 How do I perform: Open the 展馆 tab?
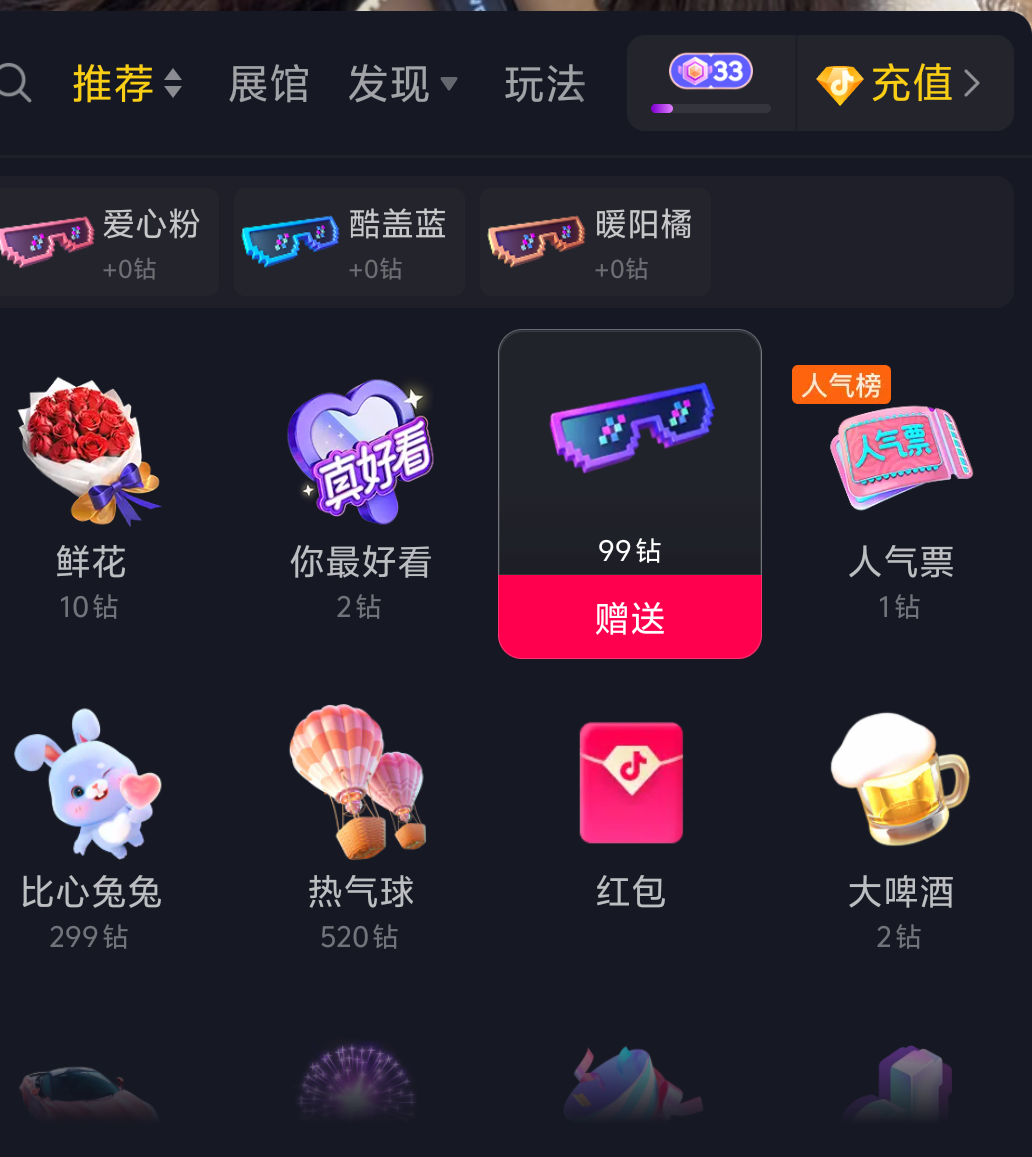coord(268,84)
